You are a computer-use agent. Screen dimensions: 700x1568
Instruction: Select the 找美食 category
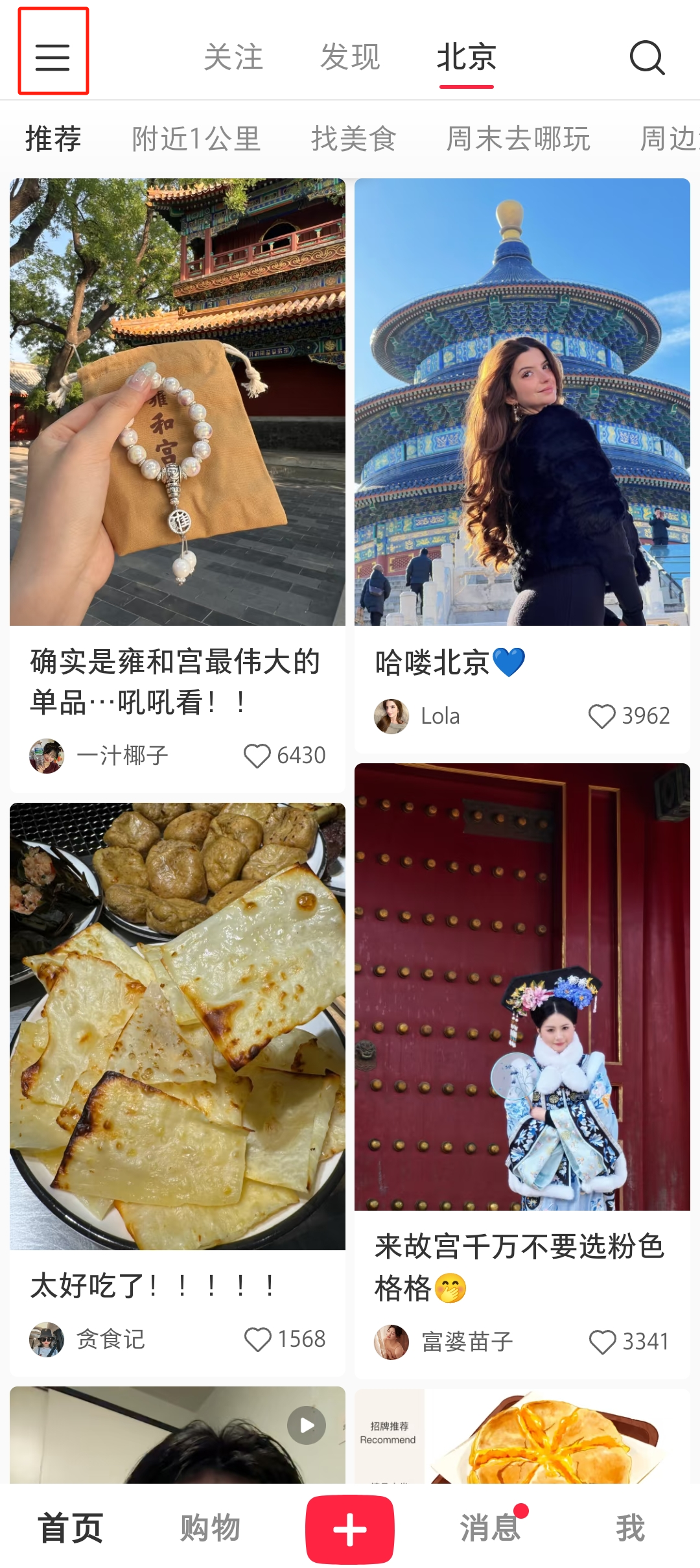353,139
